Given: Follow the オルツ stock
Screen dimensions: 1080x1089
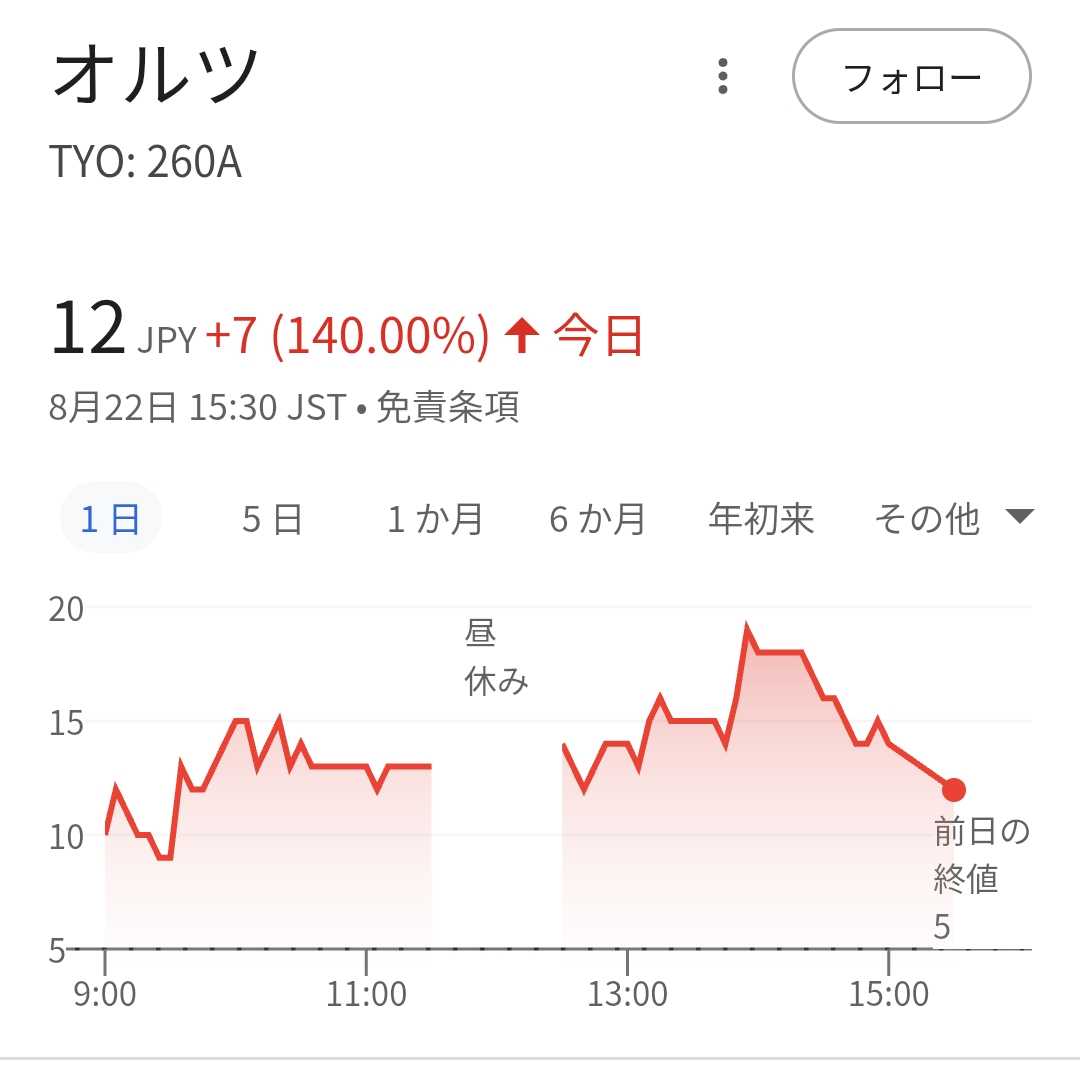Looking at the screenshot, I should click(x=911, y=77).
